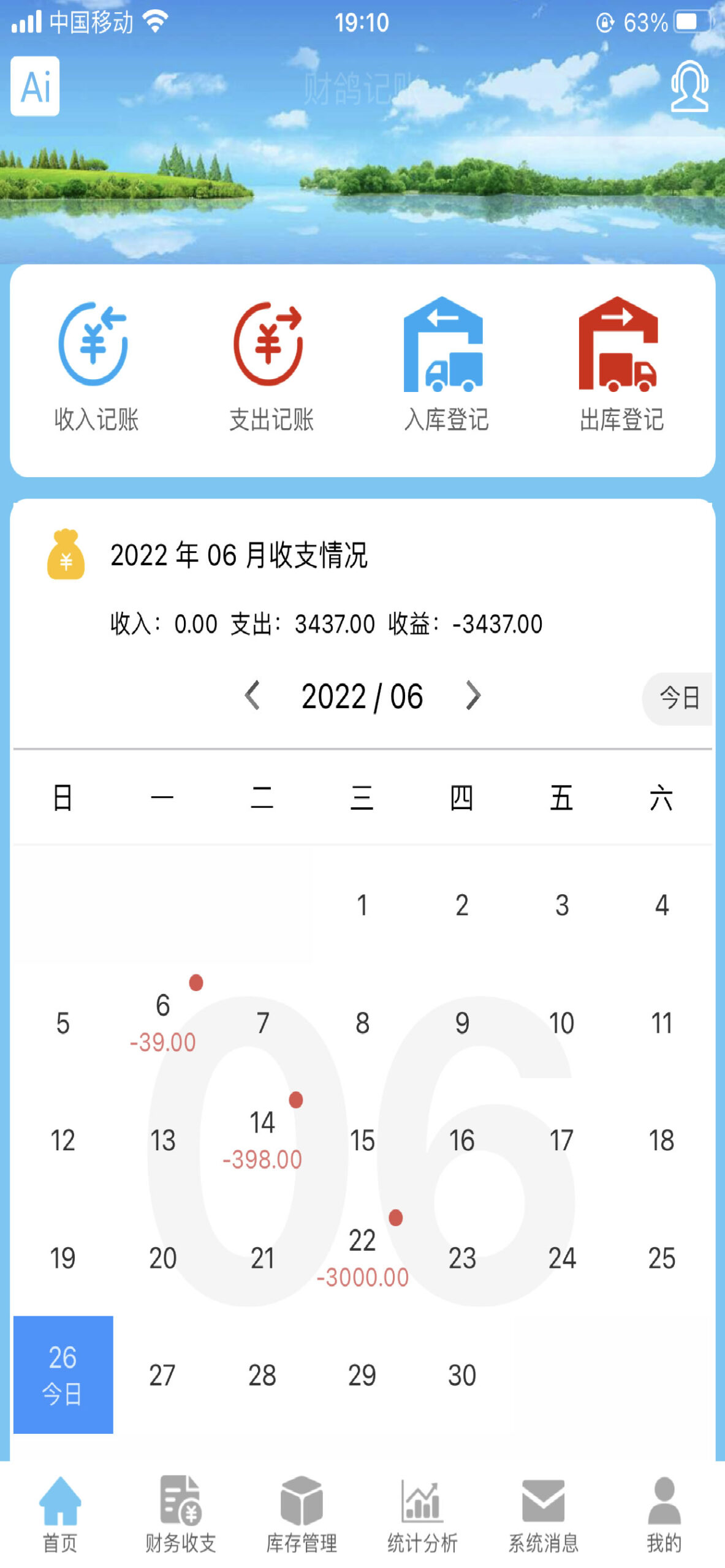Switch to the 统计分析 tab
Image resolution: width=725 pixels, height=1568 pixels.
pyautogui.click(x=422, y=1515)
